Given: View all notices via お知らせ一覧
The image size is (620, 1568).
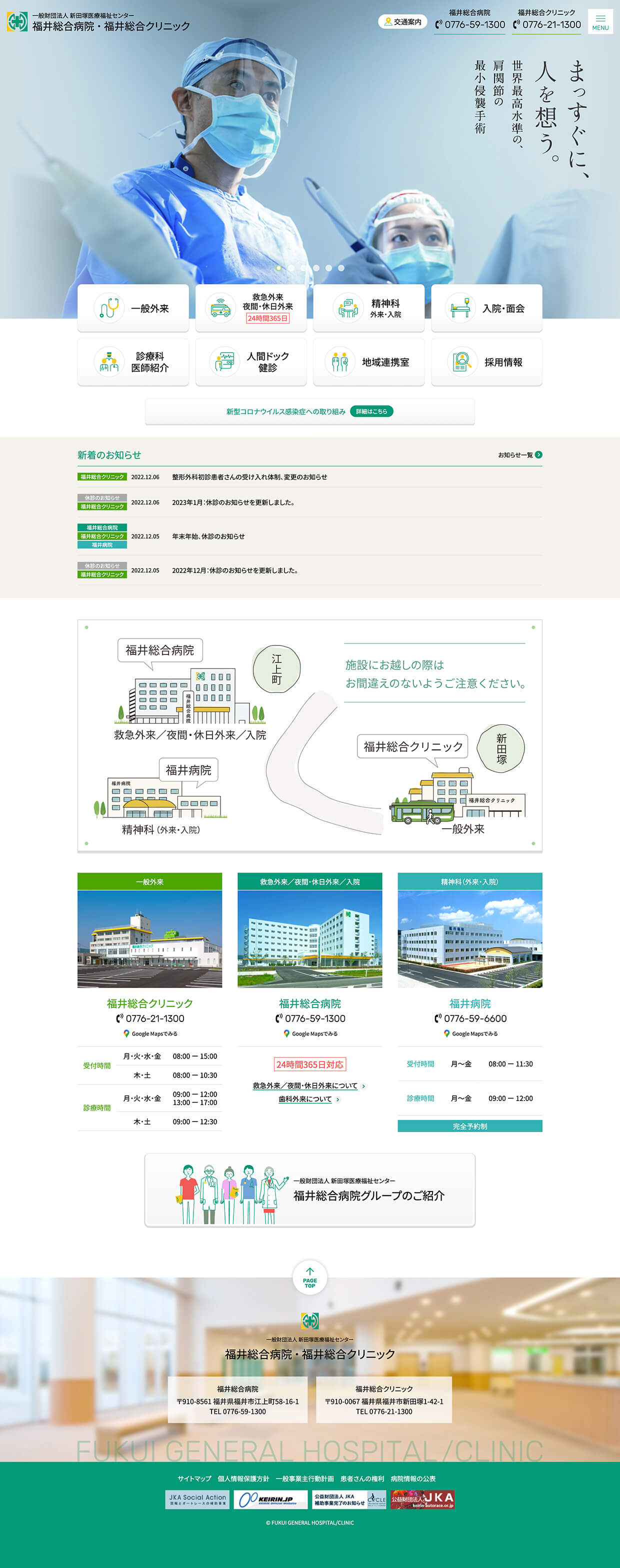Looking at the screenshot, I should 519,454.
